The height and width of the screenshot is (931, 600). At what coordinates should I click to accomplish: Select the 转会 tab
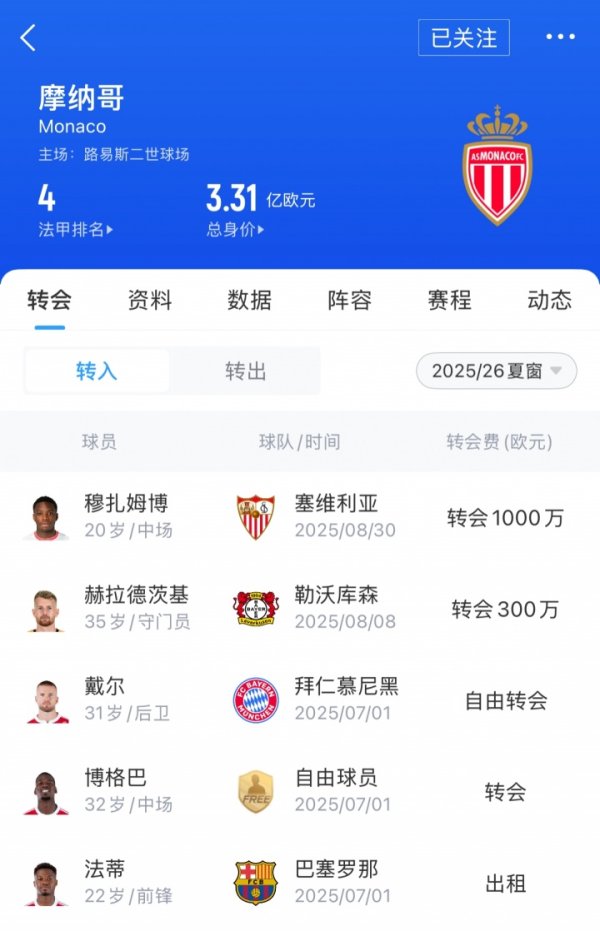pyautogui.click(x=49, y=300)
